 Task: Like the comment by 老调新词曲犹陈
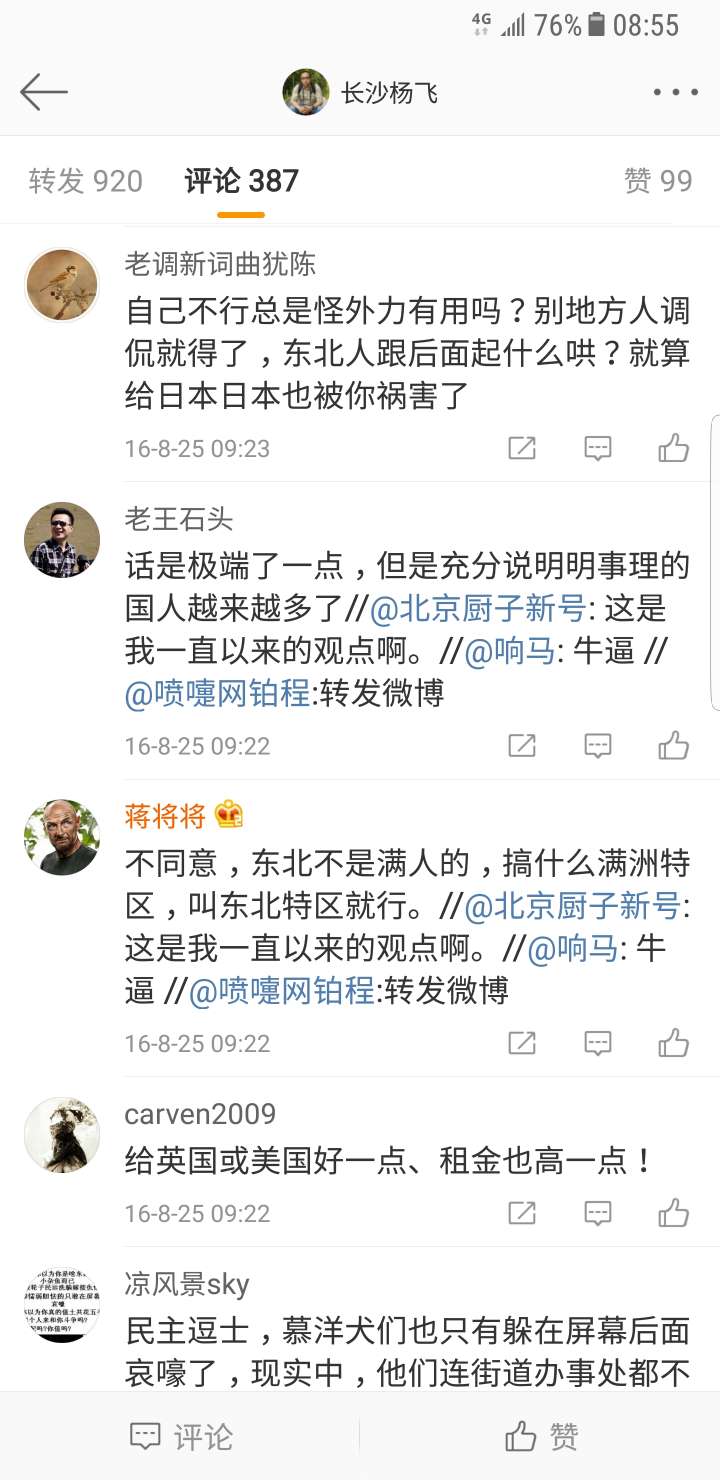coord(673,448)
